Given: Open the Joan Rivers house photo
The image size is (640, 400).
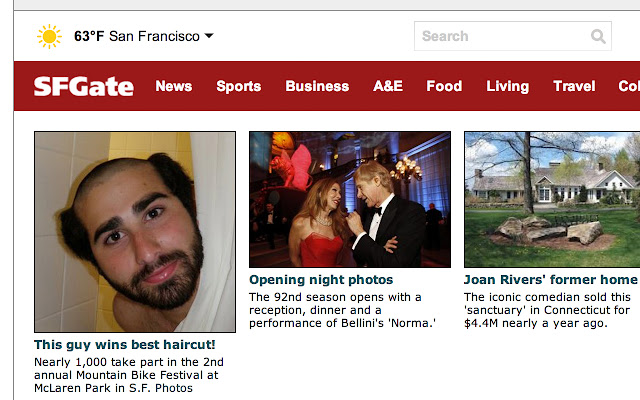Looking at the screenshot, I should pos(551,199).
